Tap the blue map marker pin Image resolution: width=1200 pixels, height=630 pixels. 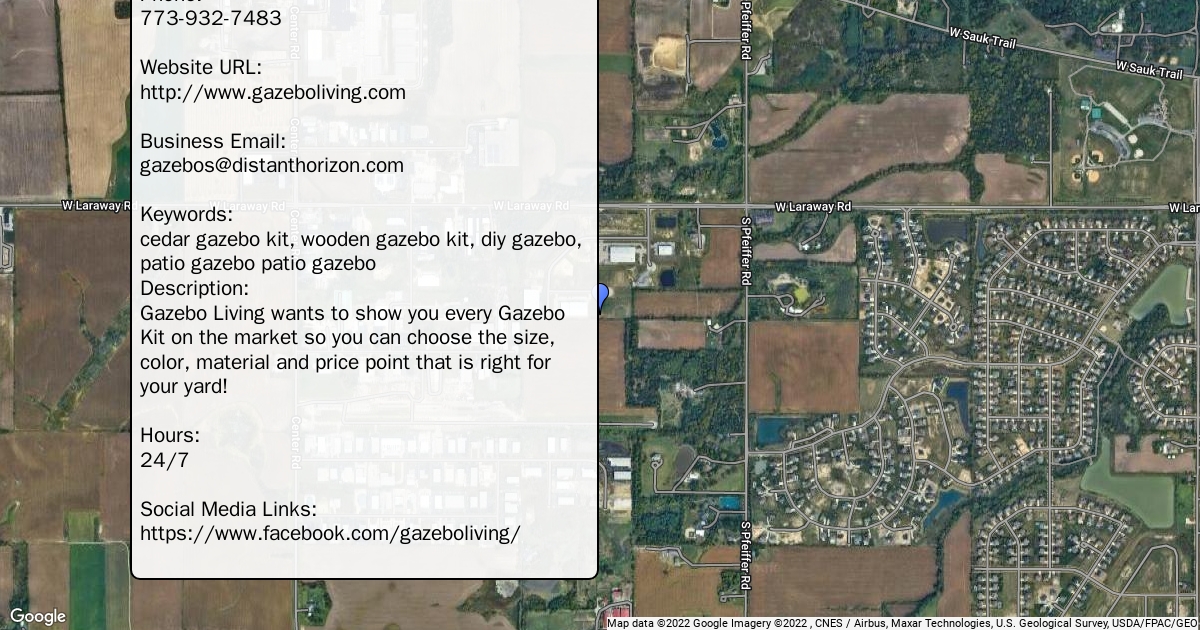click(603, 298)
